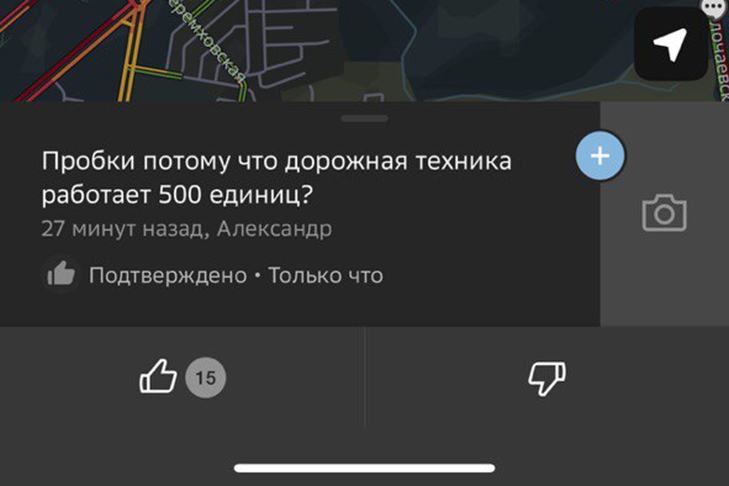Center map on my location
Screen dimensions: 729x486
670,44
